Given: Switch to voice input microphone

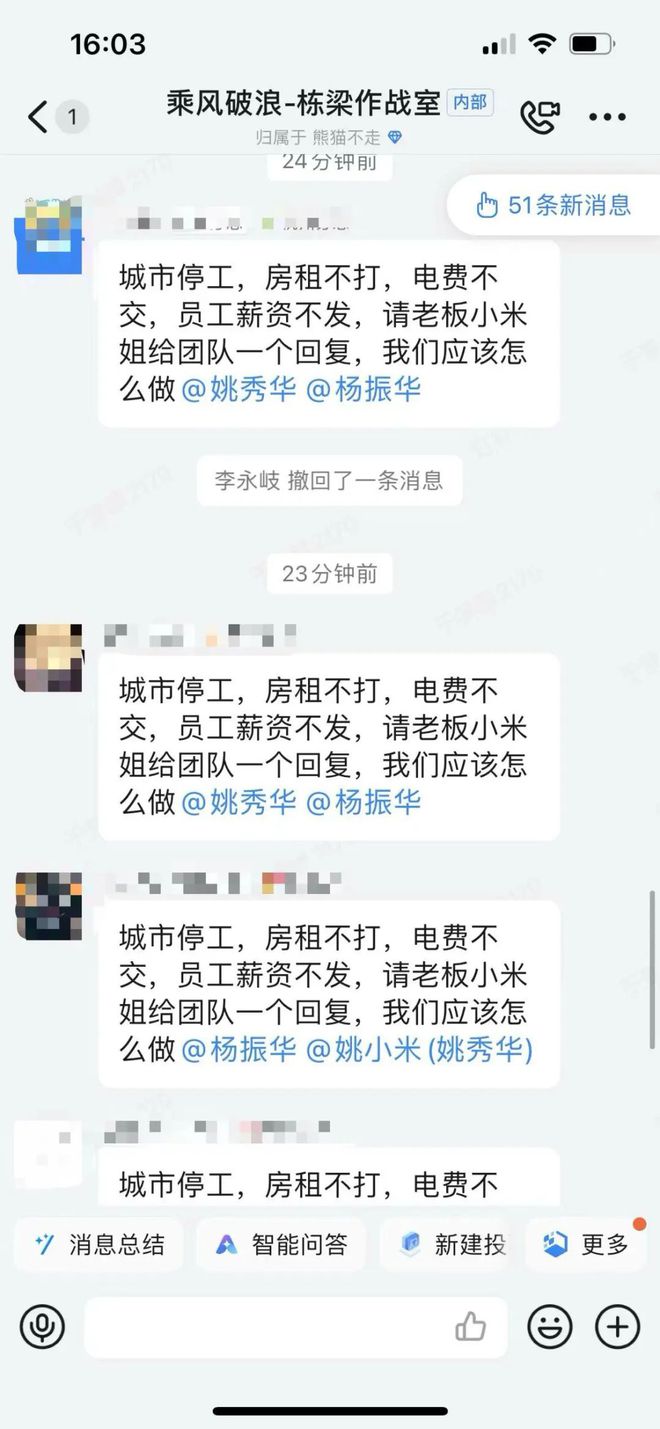Looking at the screenshot, I should tap(42, 1328).
